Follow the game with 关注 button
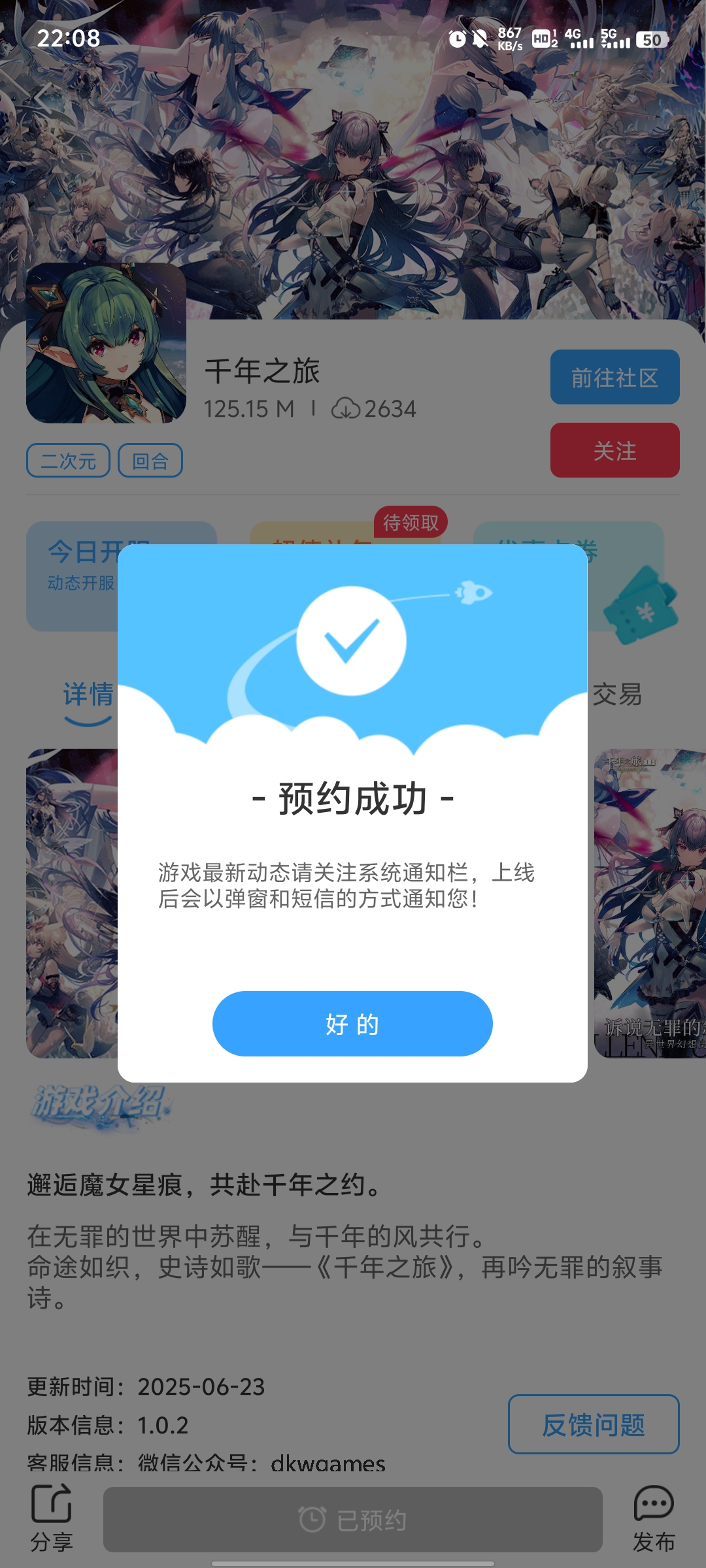706x1568 pixels. coord(614,450)
